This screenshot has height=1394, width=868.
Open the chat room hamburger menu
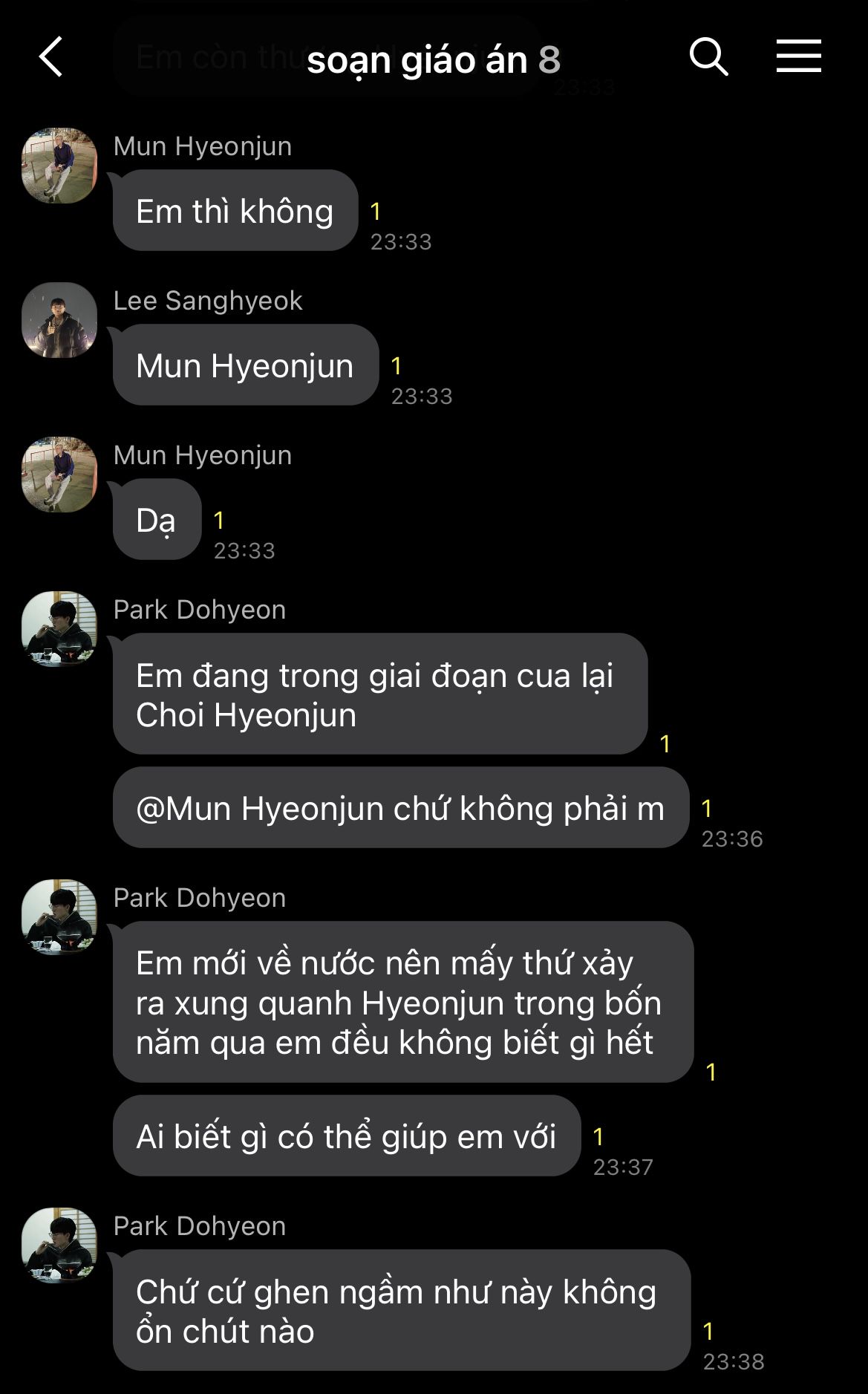798,57
